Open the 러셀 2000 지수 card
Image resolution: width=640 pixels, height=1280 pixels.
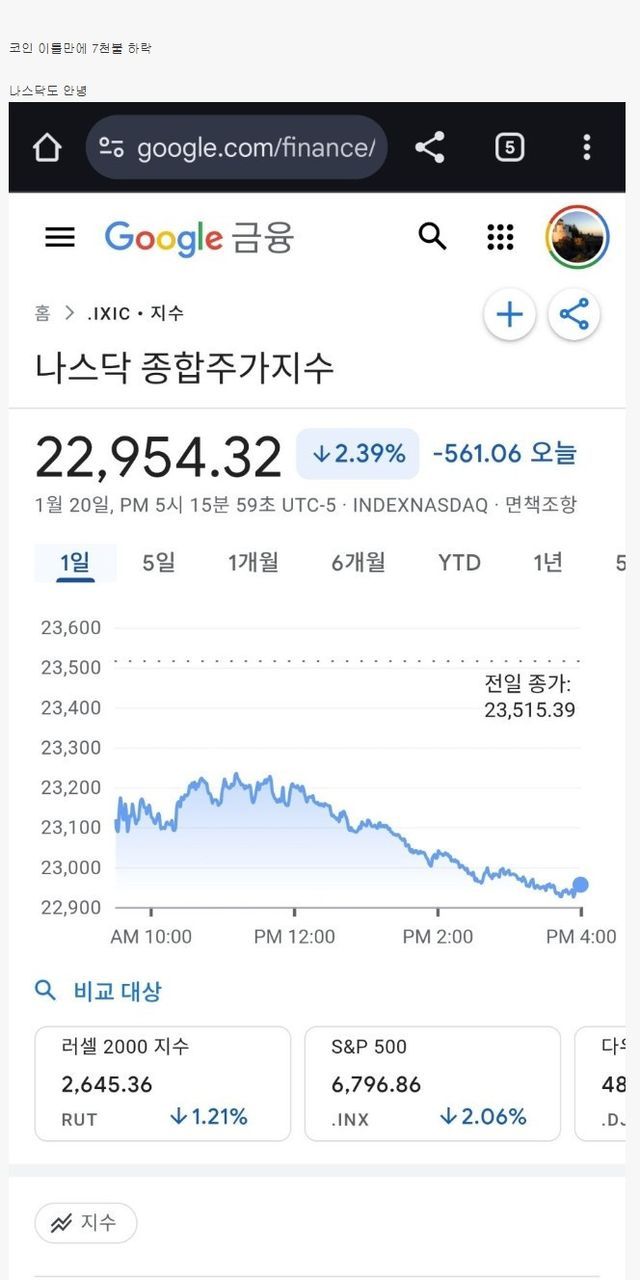point(163,1083)
